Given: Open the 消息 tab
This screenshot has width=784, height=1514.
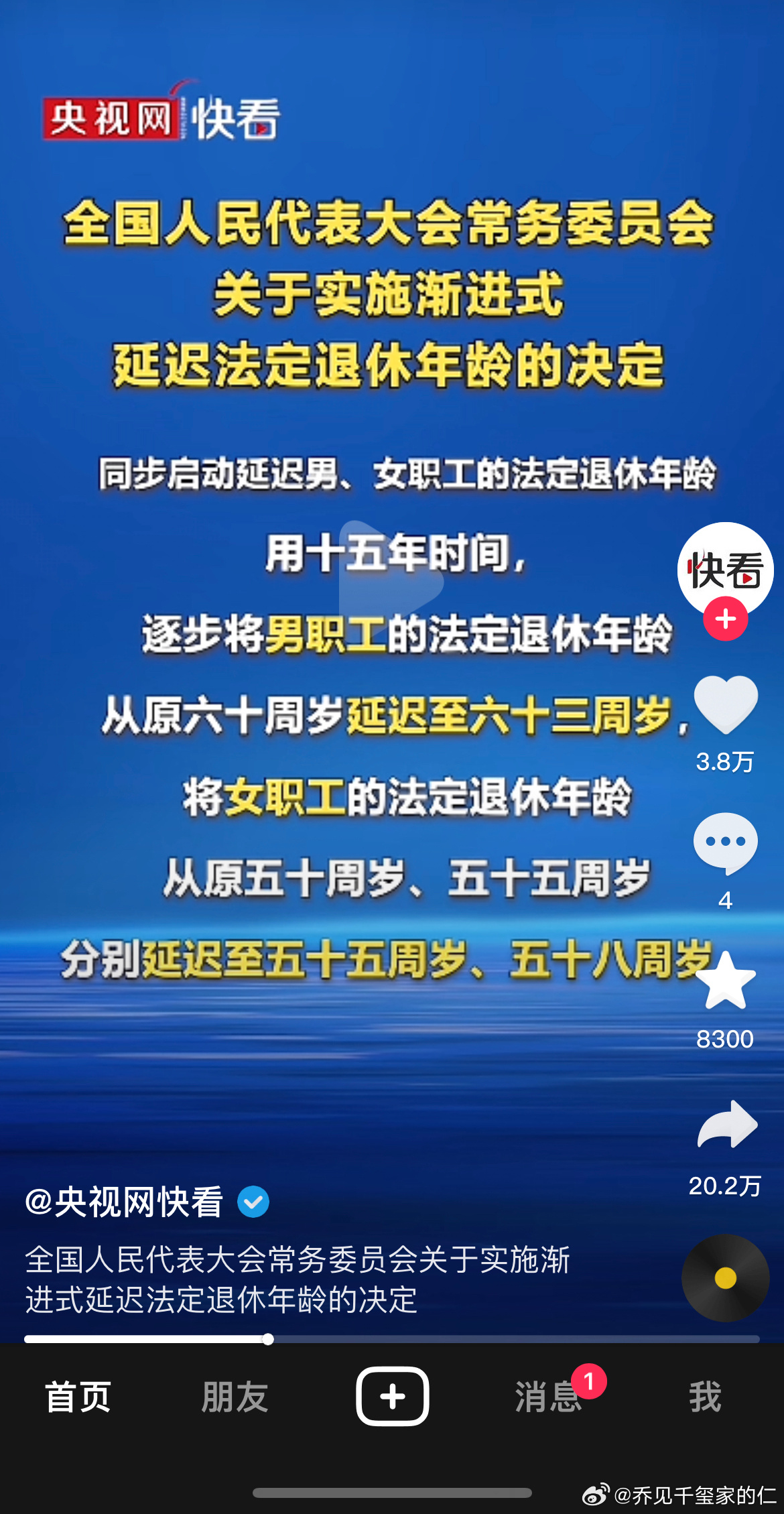Looking at the screenshot, I should 549,1397.
